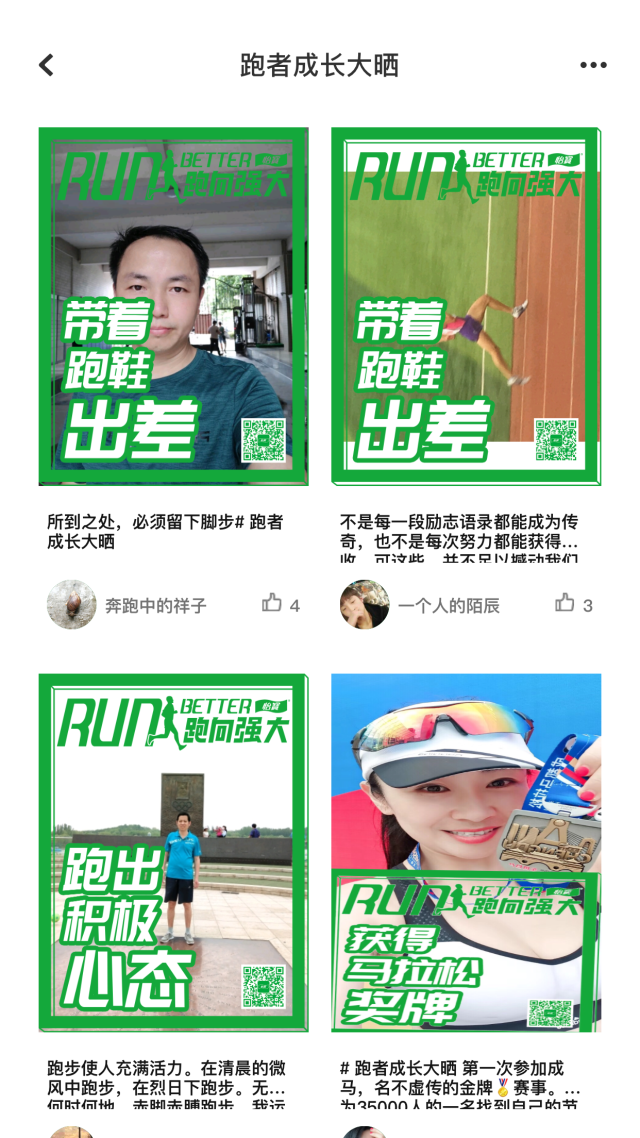Open the 跑出积极心态 post image
Screen dimensions: 640x1138
[173, 852]
